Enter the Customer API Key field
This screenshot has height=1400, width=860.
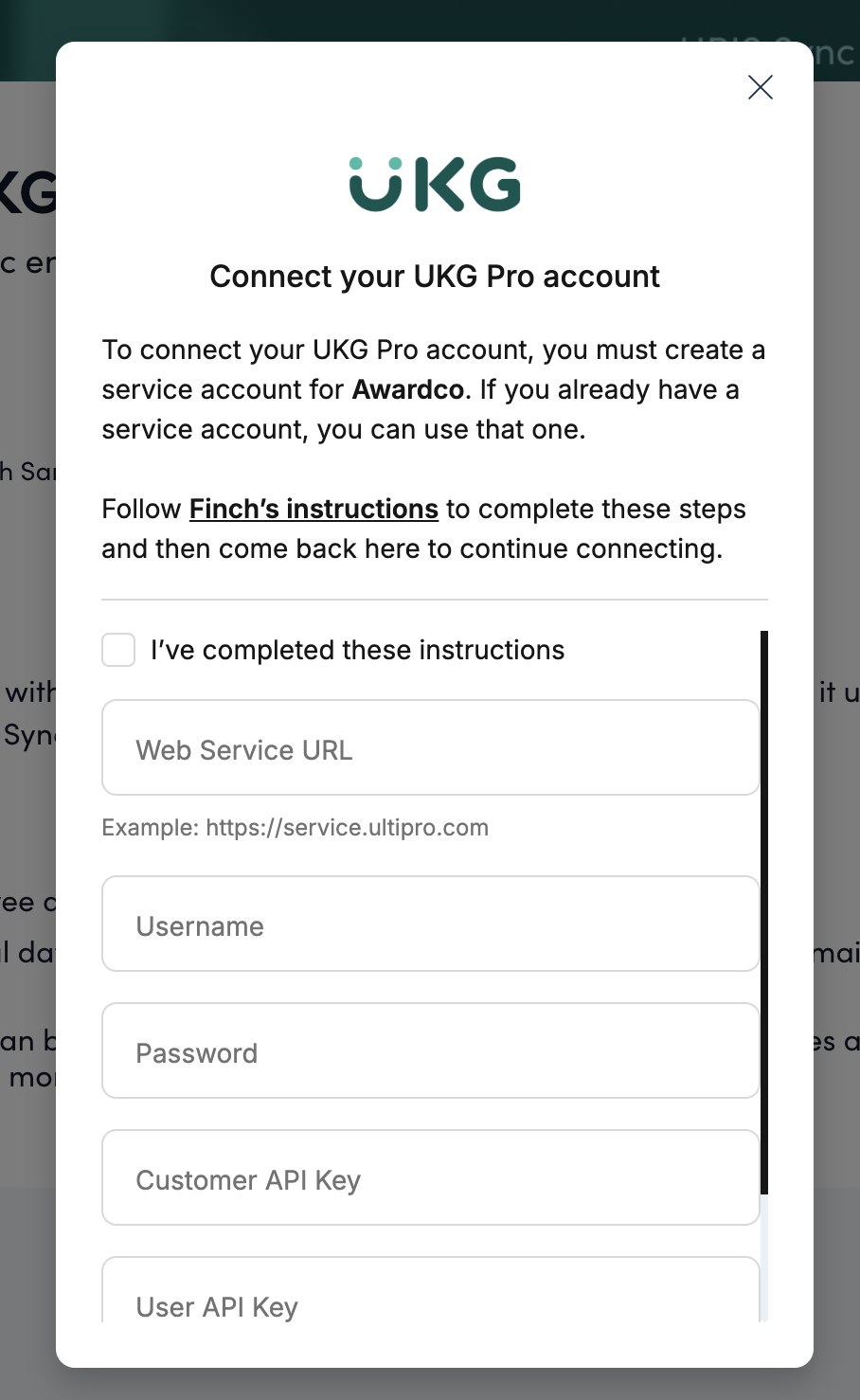tap(430, 1178)
